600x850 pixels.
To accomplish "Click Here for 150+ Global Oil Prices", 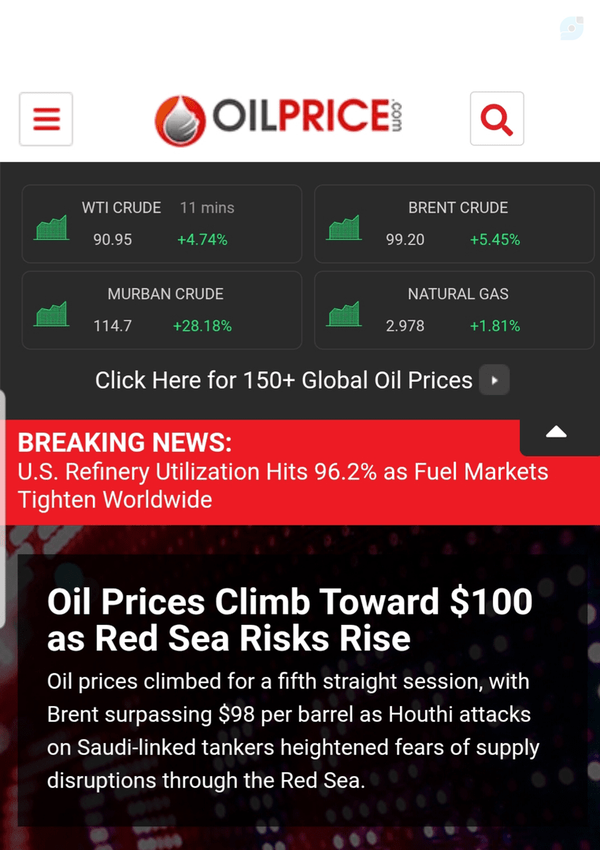I will pyautogui.click(x=302, y=380).
